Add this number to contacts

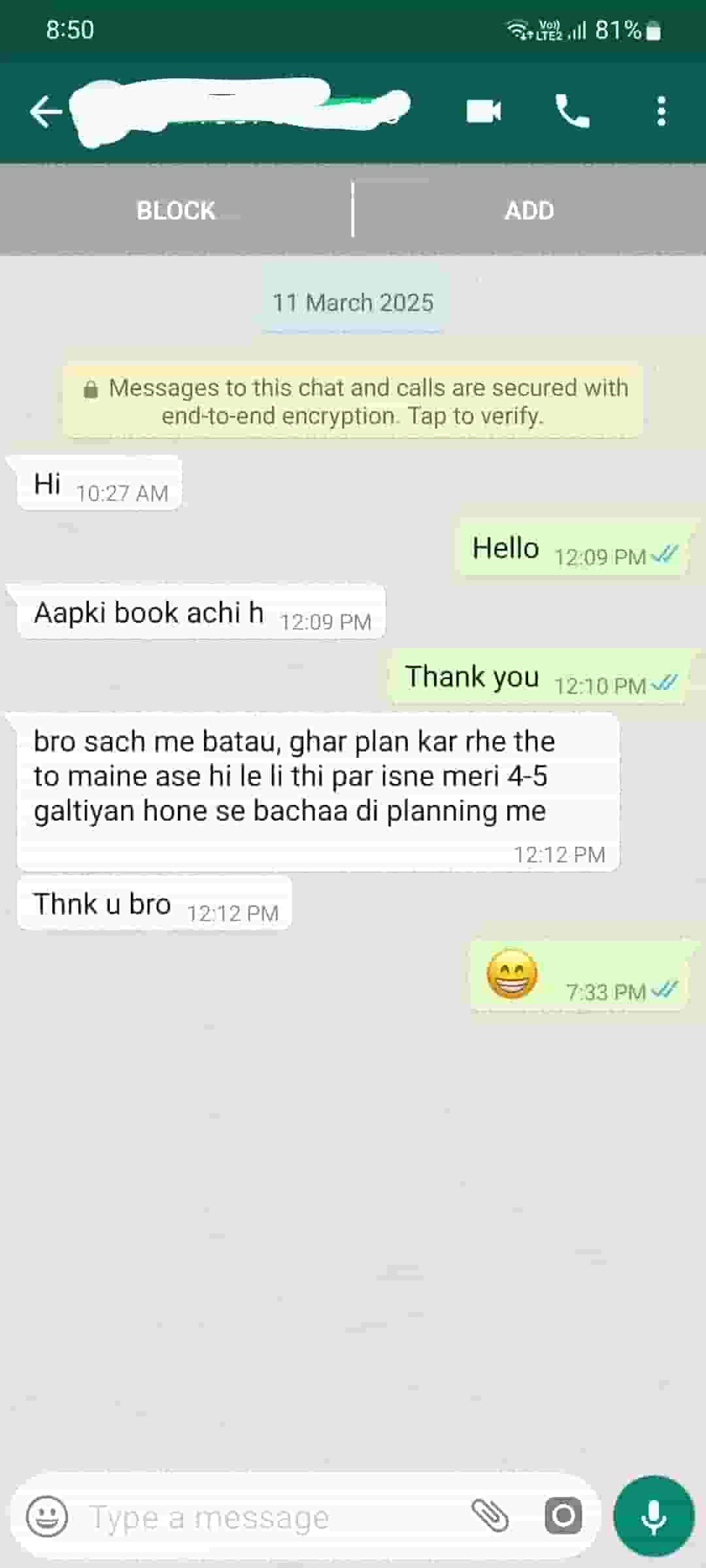pyautogui.click(x=529, y=210)
